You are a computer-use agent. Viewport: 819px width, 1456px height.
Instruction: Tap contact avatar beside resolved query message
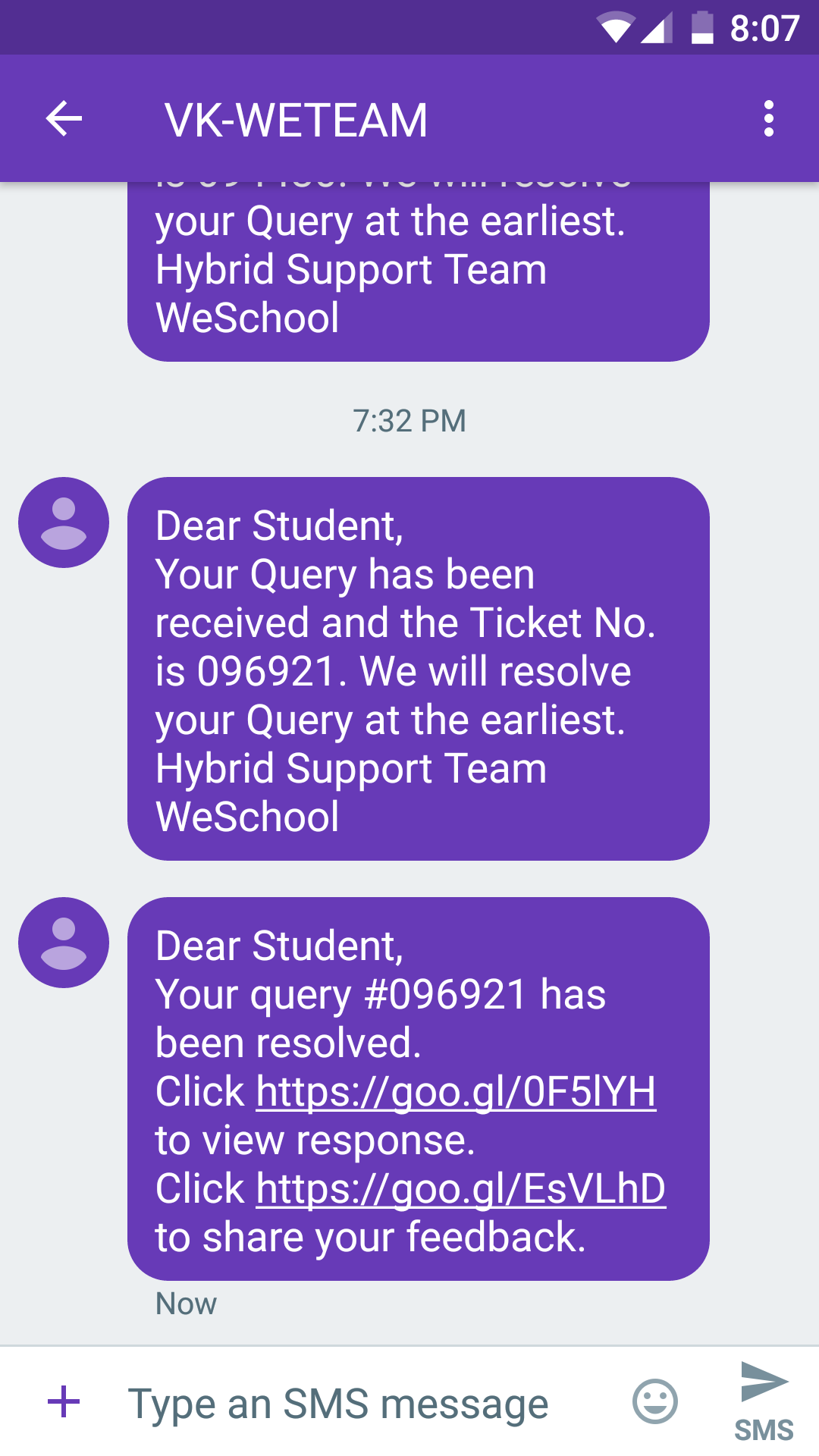pos(64,943)
